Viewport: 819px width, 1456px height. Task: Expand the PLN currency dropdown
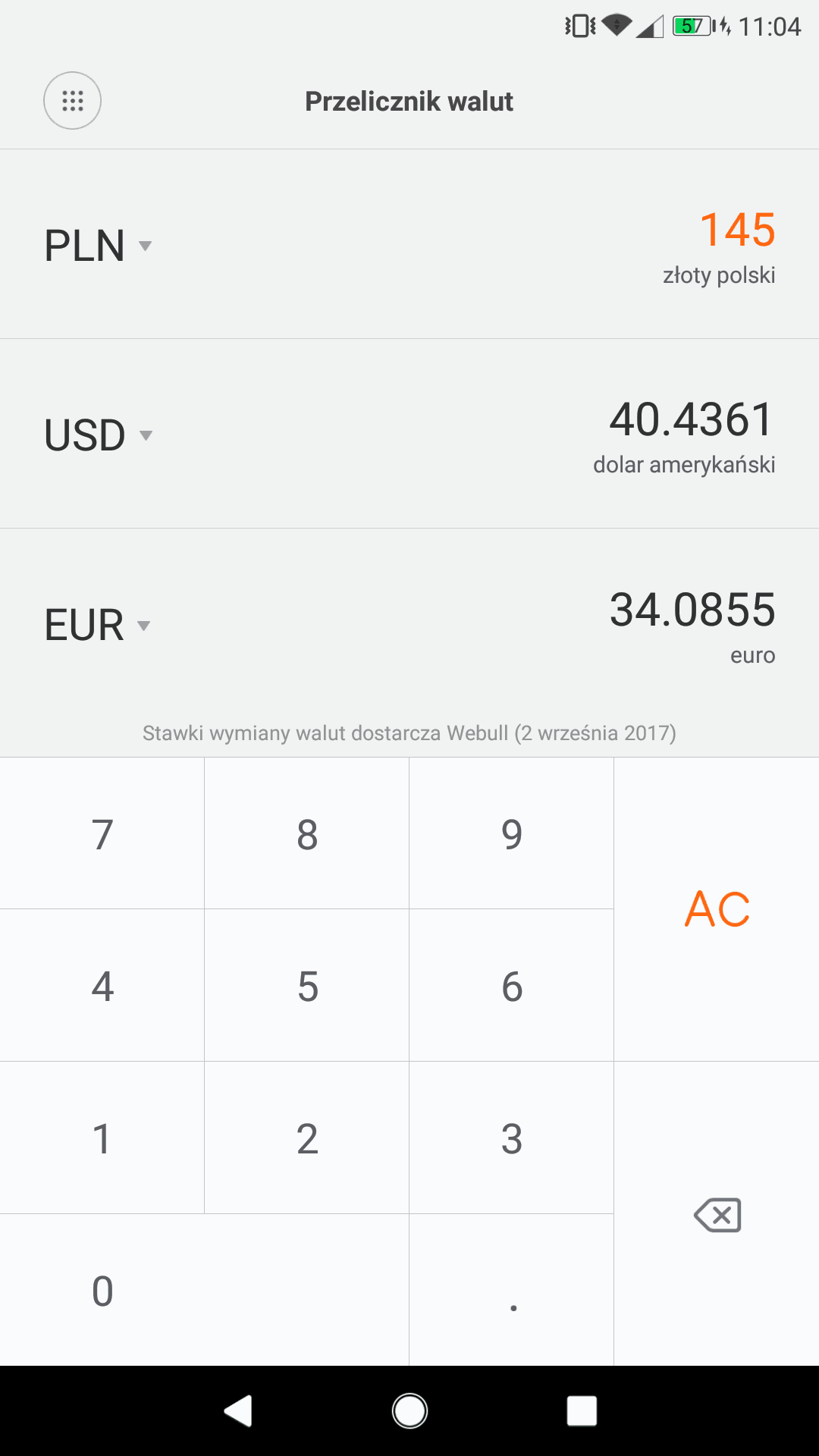click(x=98, y=246)
